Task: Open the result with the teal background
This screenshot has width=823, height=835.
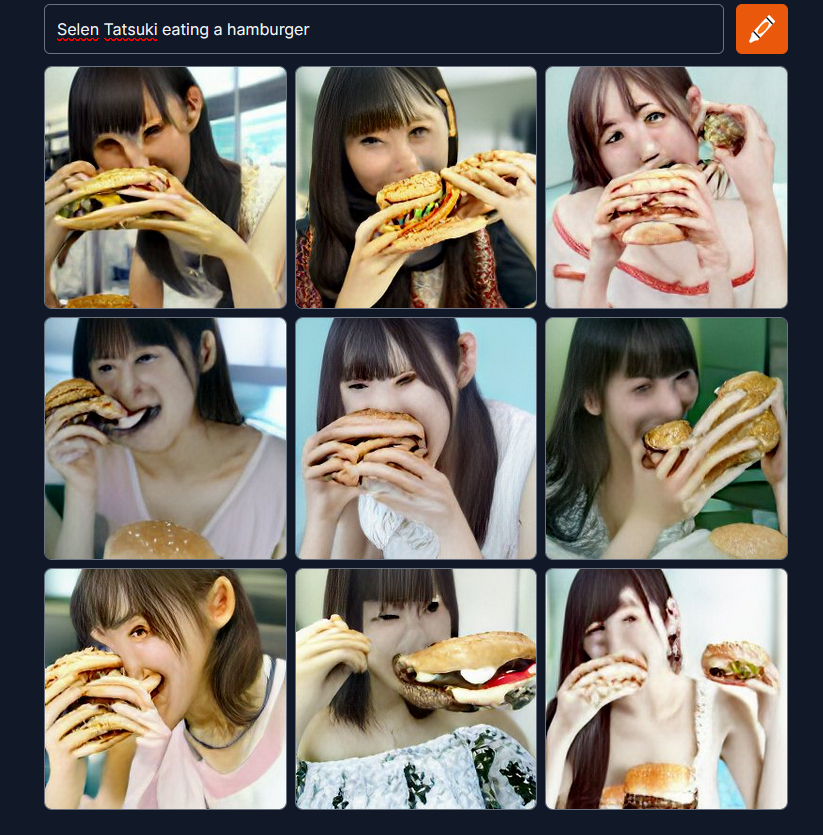Action: tap(415, 438)
